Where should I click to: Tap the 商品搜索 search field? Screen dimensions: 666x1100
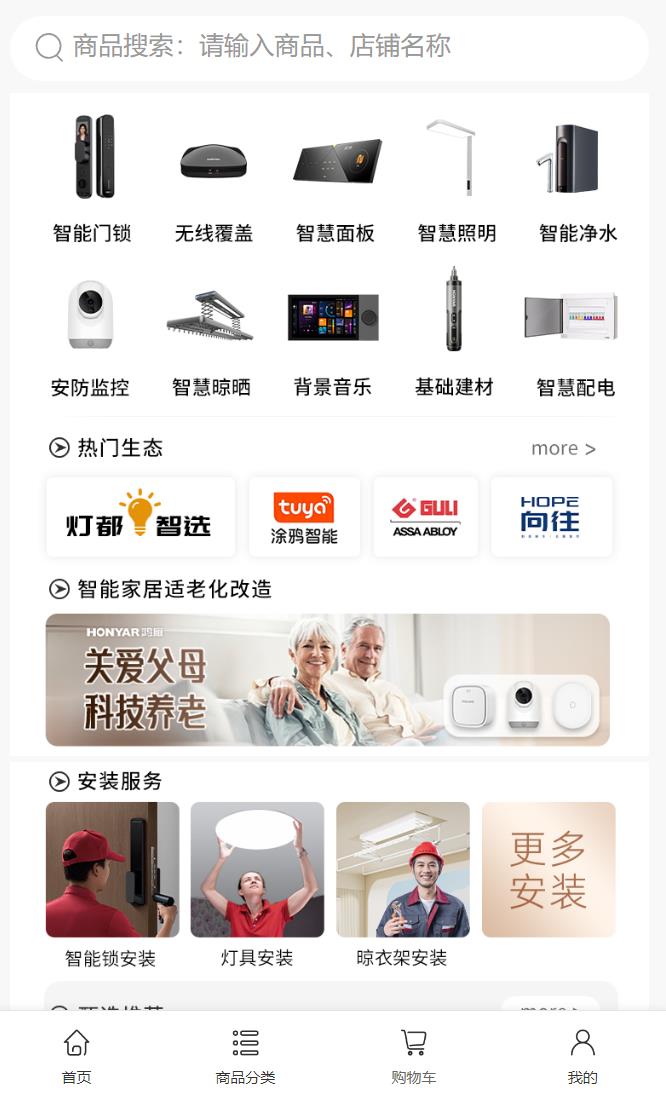(x=330, y=47)
